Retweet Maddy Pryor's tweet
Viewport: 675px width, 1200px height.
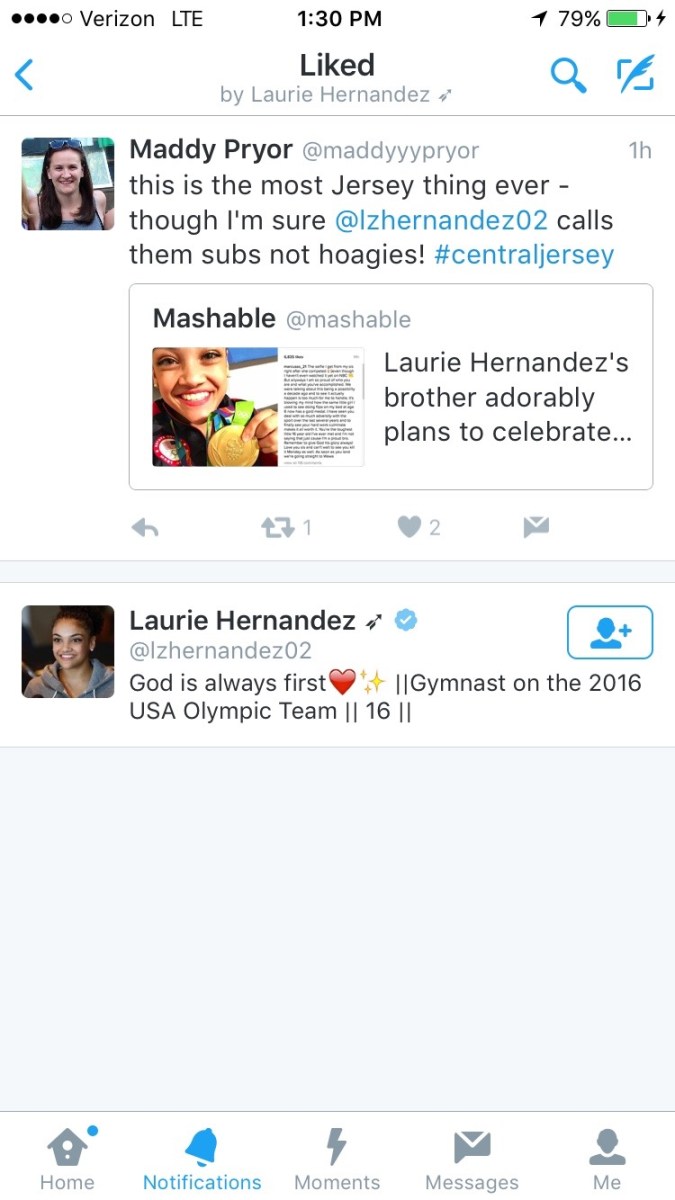tap(277, 528)
